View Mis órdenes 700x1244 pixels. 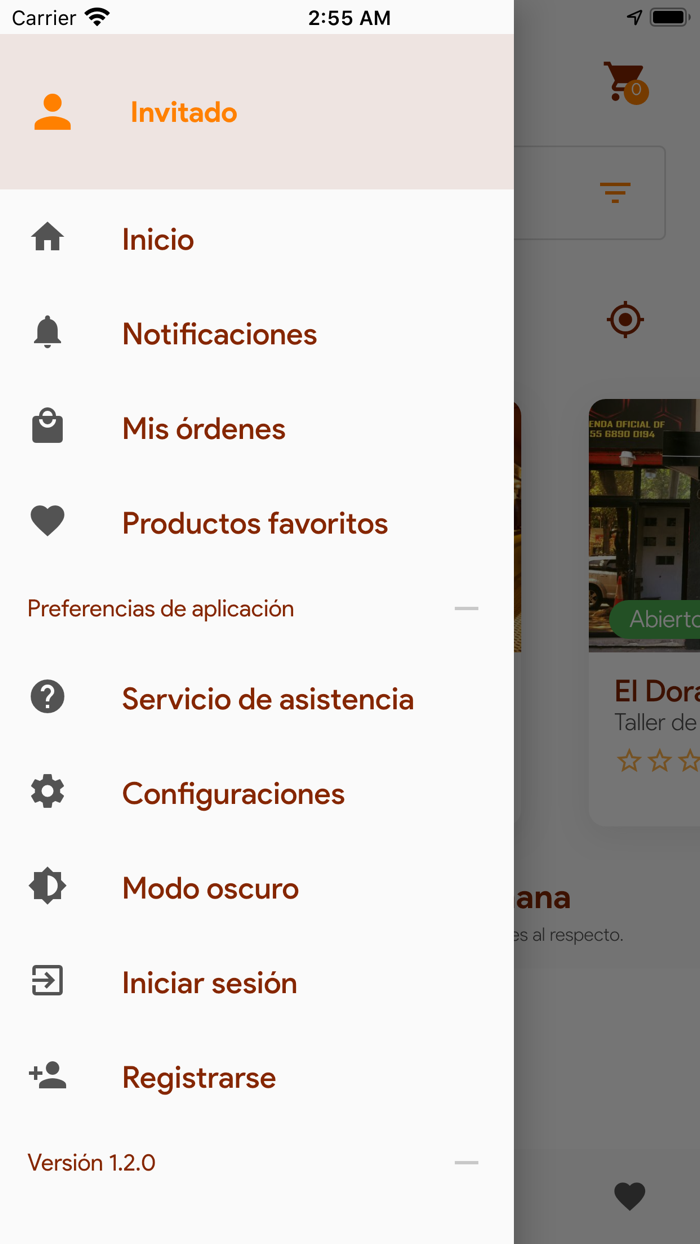pos(203,429)
